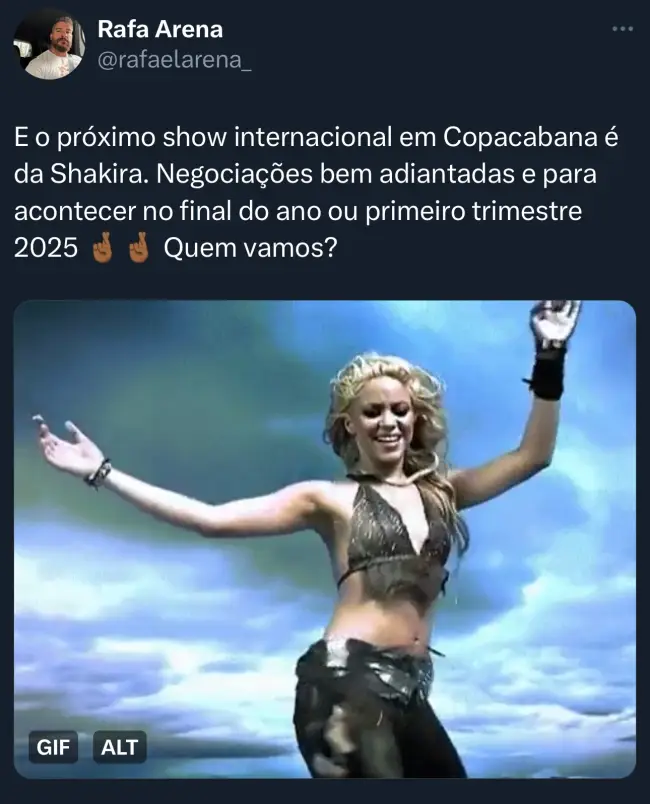This screenshot has width=650, height=804.
Task: Open the @rafaelarena_ profile handle
Action: [x=174, y=61]
